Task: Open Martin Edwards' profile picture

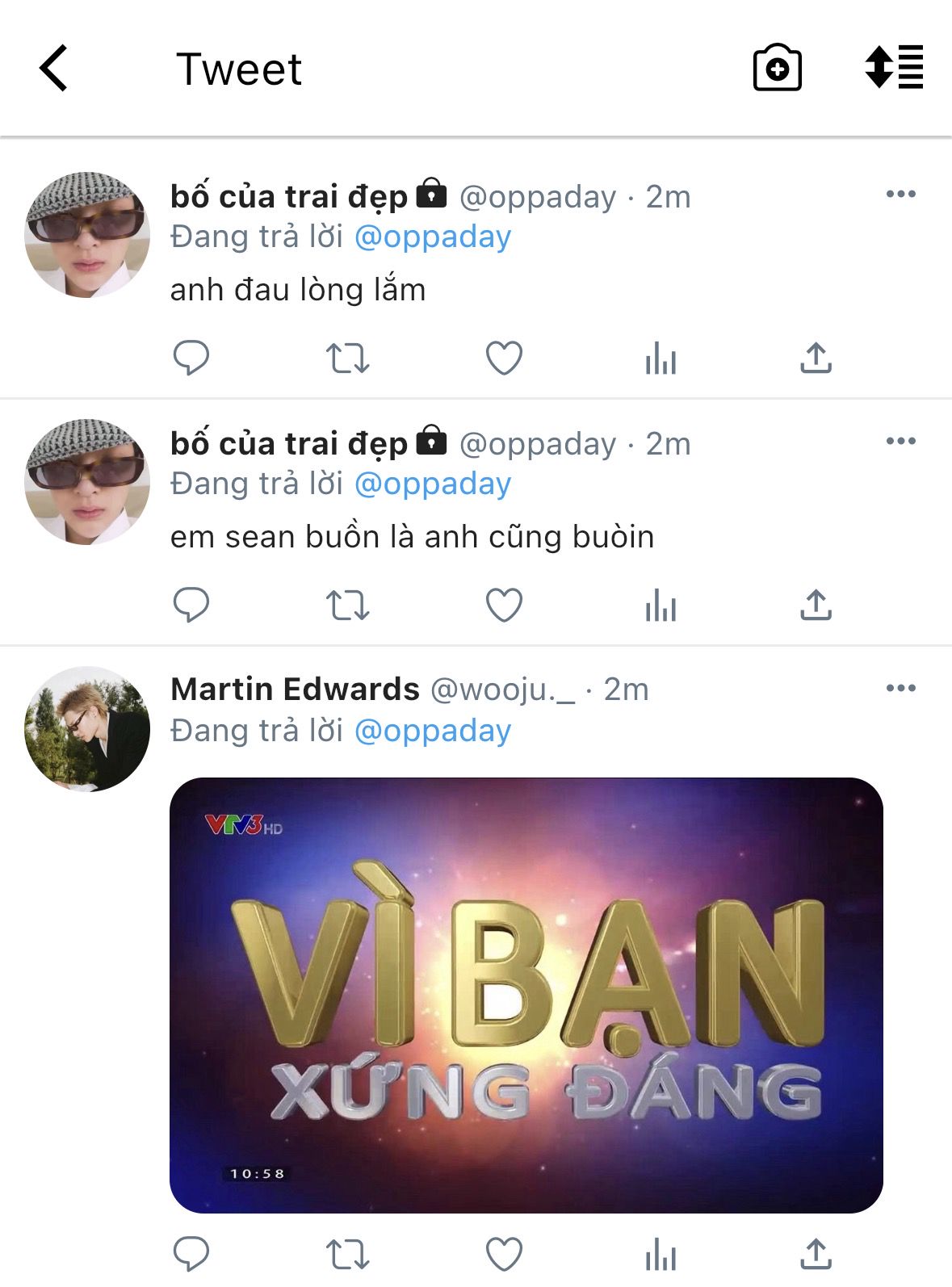Action: pos(87,729)
